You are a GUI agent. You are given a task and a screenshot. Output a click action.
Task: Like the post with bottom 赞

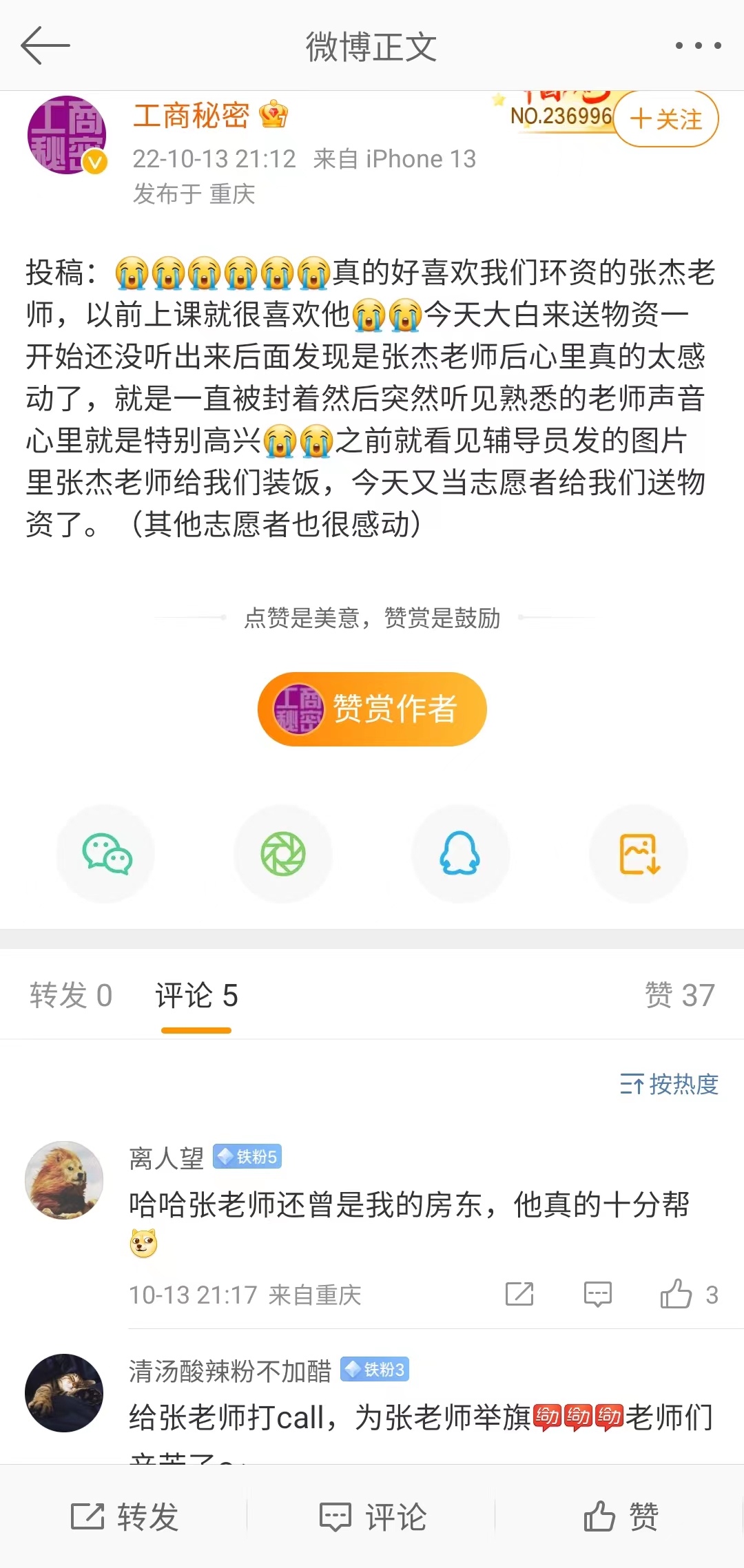click(x=621, y=1516)
